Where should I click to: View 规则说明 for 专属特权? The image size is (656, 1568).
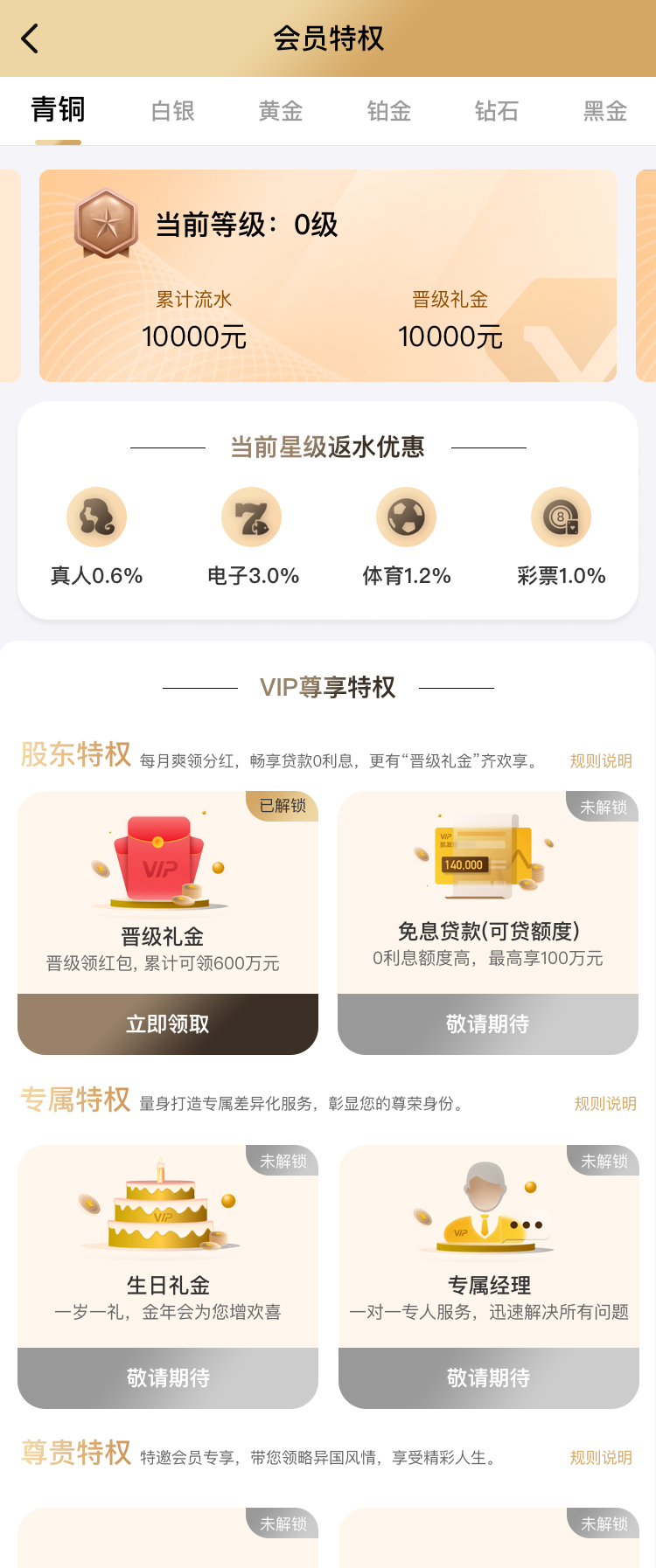click(x=605, y=1104)
